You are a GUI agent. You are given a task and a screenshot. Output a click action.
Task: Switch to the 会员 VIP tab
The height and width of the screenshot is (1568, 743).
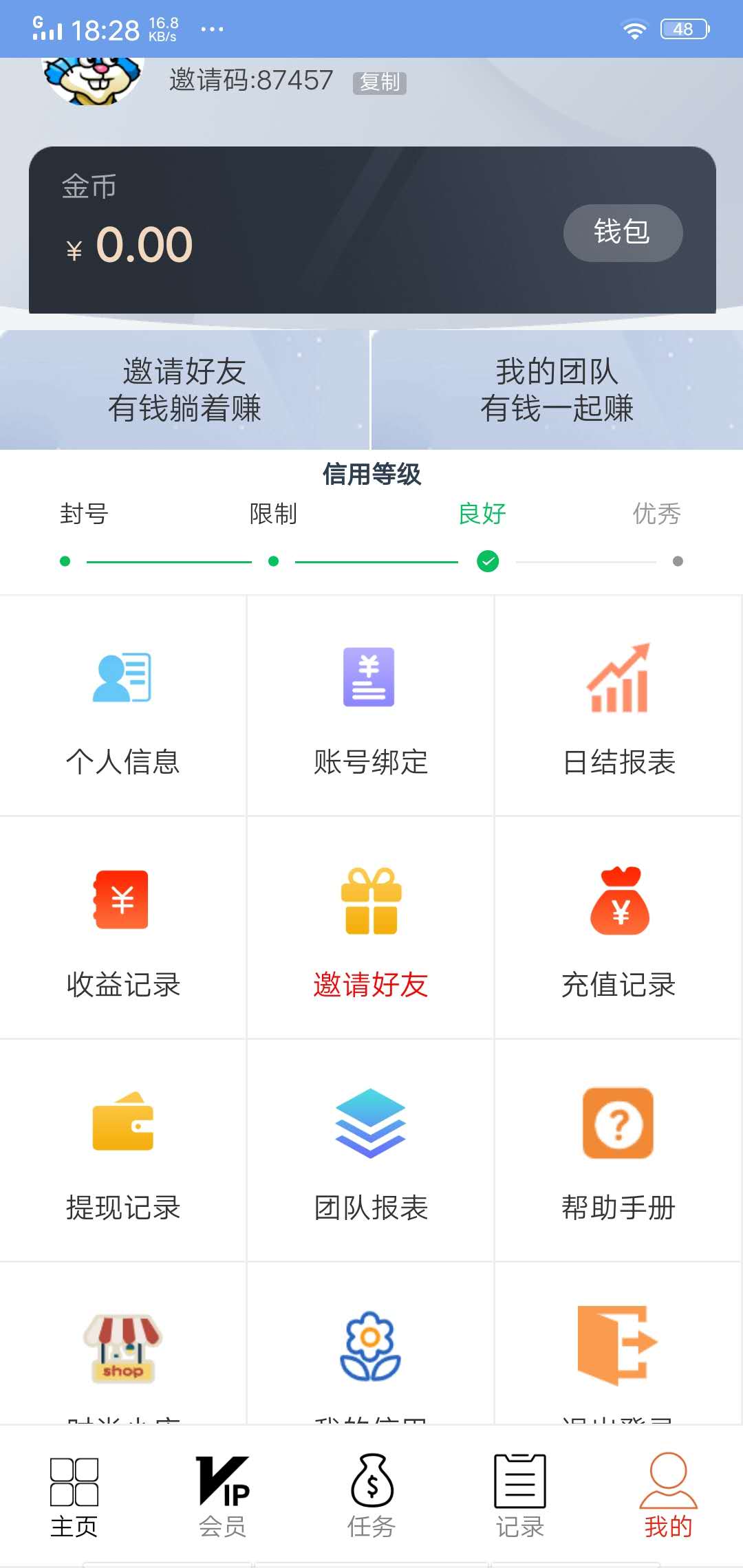222,1492
